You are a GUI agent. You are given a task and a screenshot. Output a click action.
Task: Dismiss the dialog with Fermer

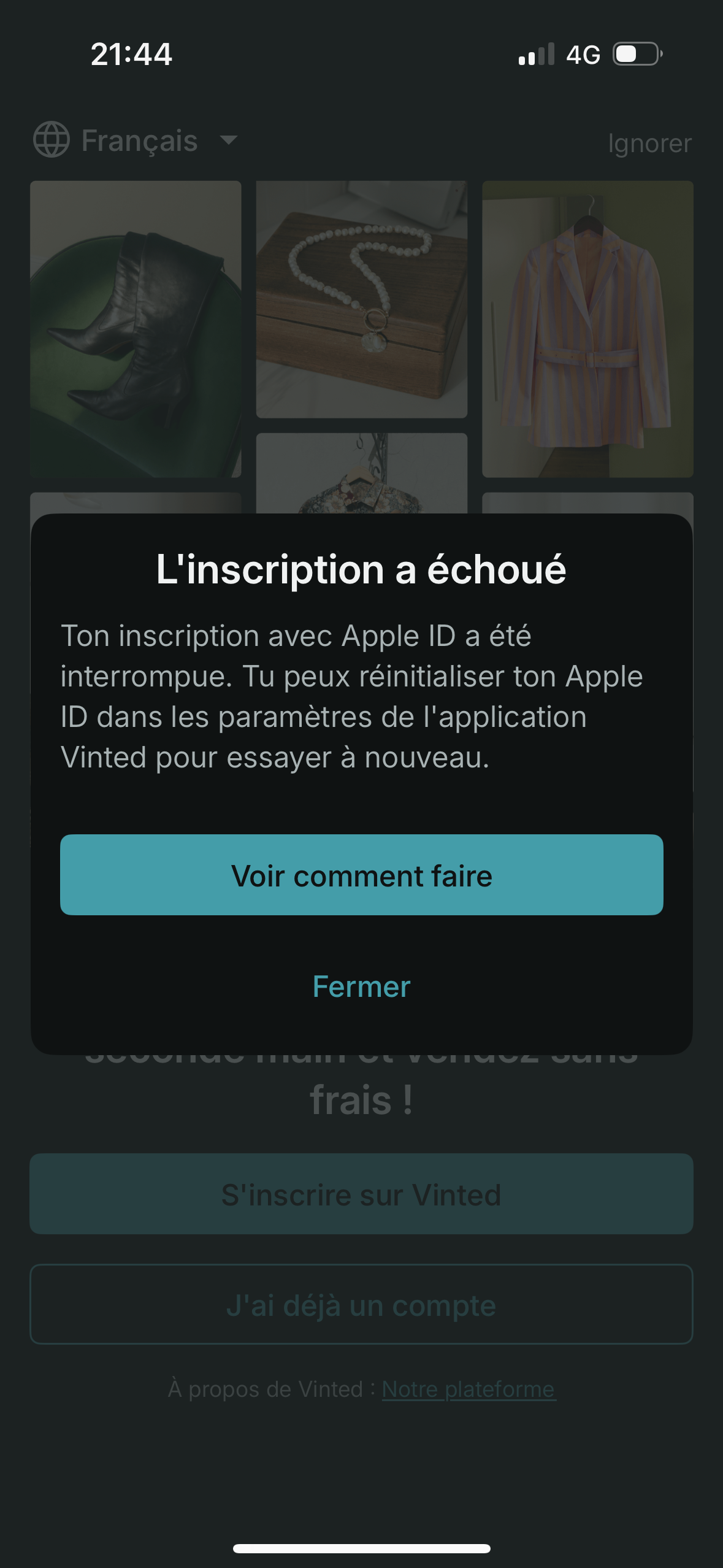pyautogui.click(x=361, y=986)
